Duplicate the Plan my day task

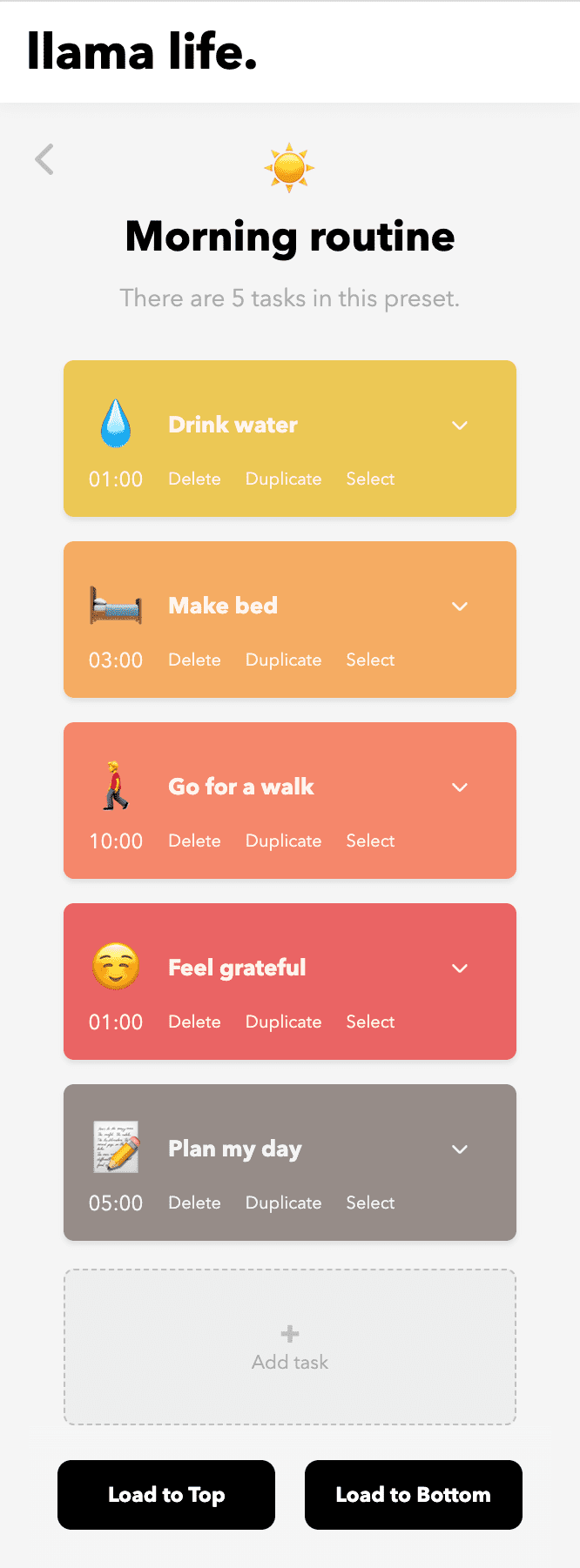pyautogui.click(x=283, y=1203)
